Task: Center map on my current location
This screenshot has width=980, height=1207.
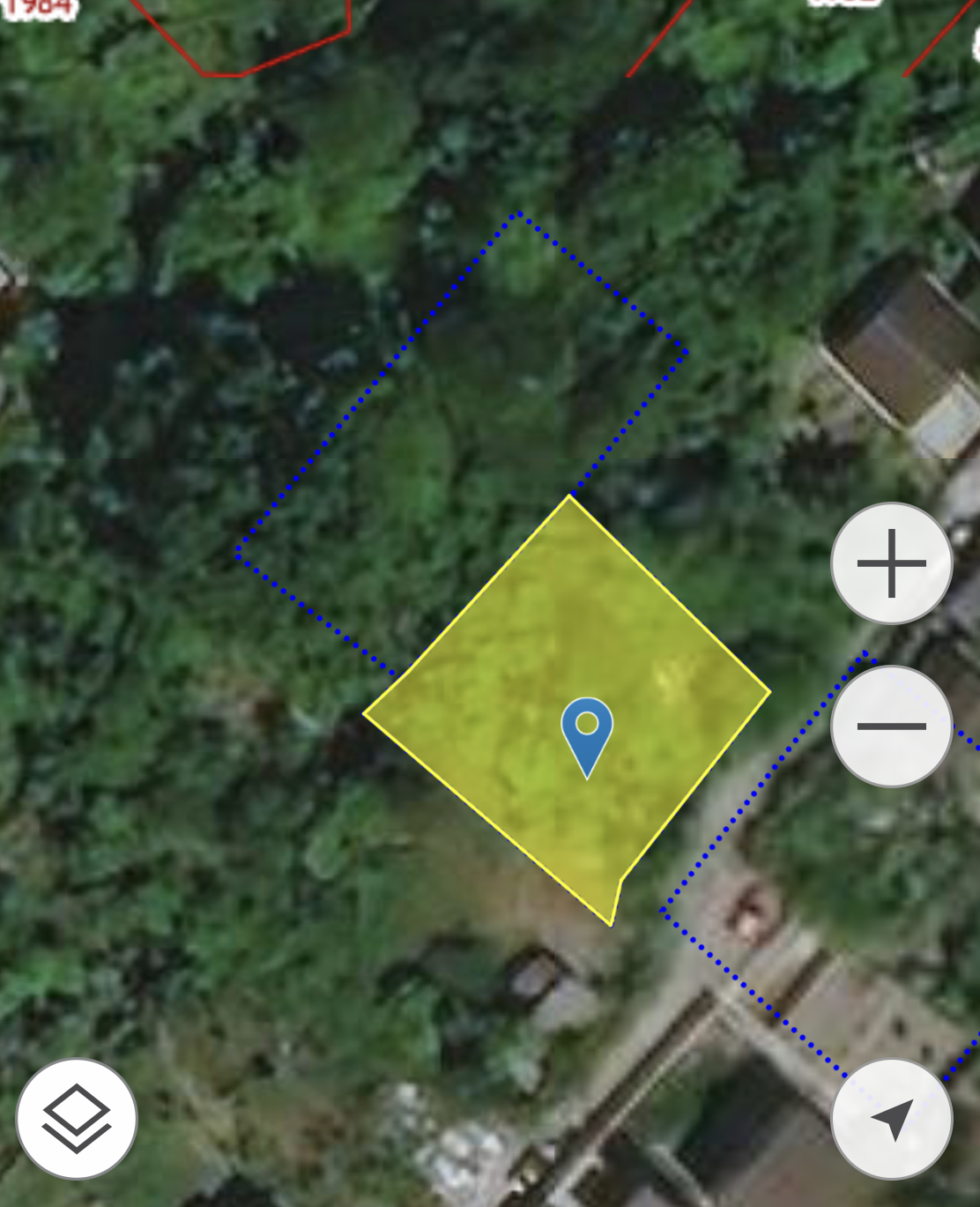Action: (x=892, y=1119)
